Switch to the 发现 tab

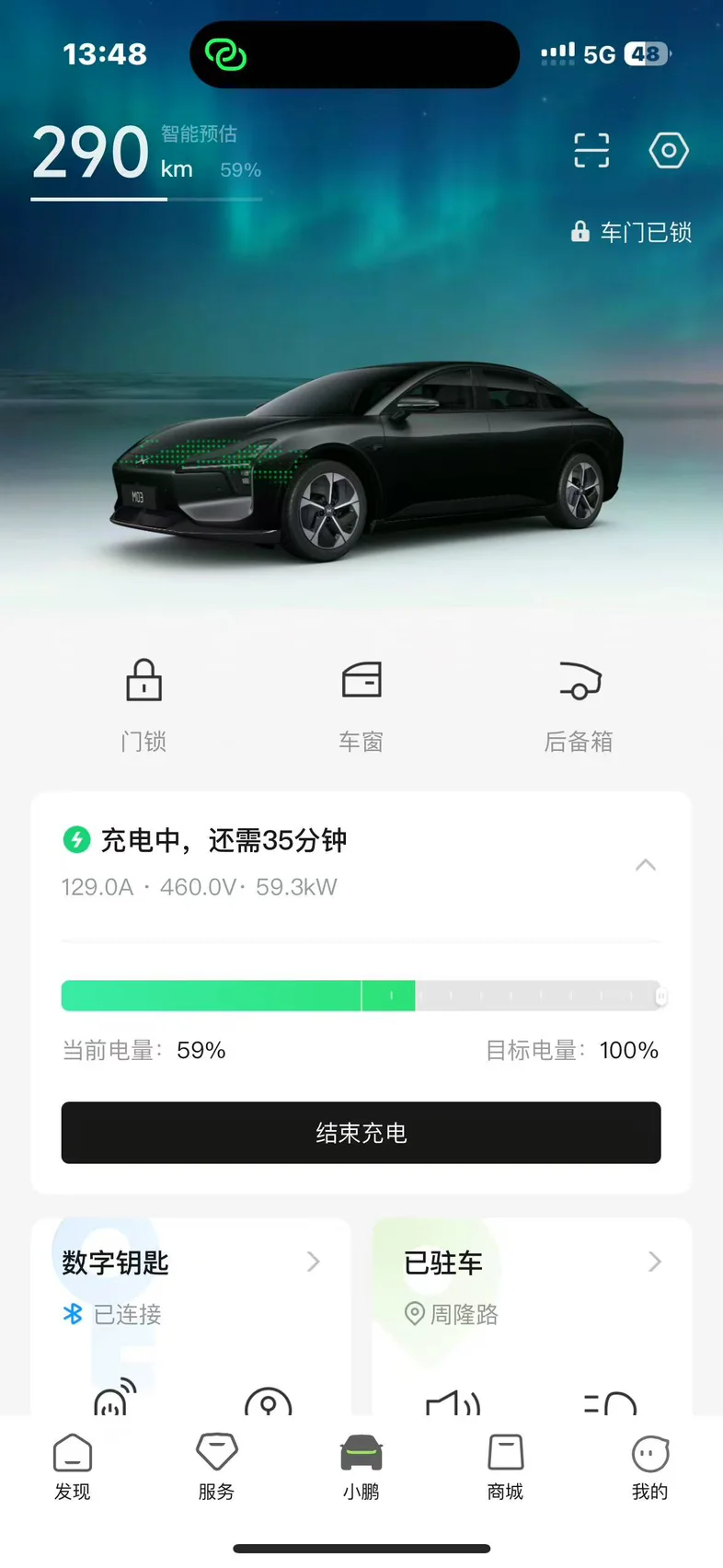(73, 1467)
